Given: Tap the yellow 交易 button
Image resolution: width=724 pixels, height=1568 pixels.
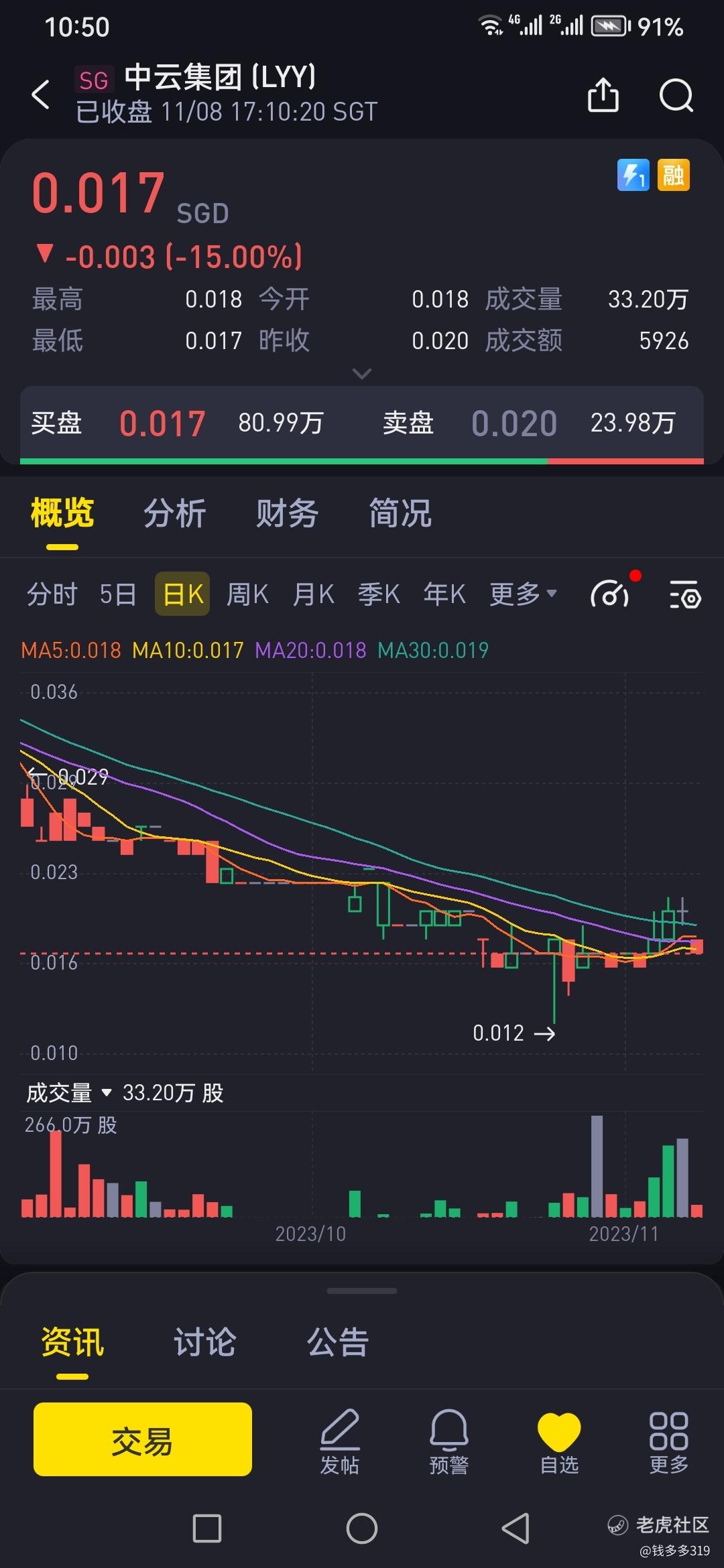Looking at the screenshot, I should (x=143, y=1439).
